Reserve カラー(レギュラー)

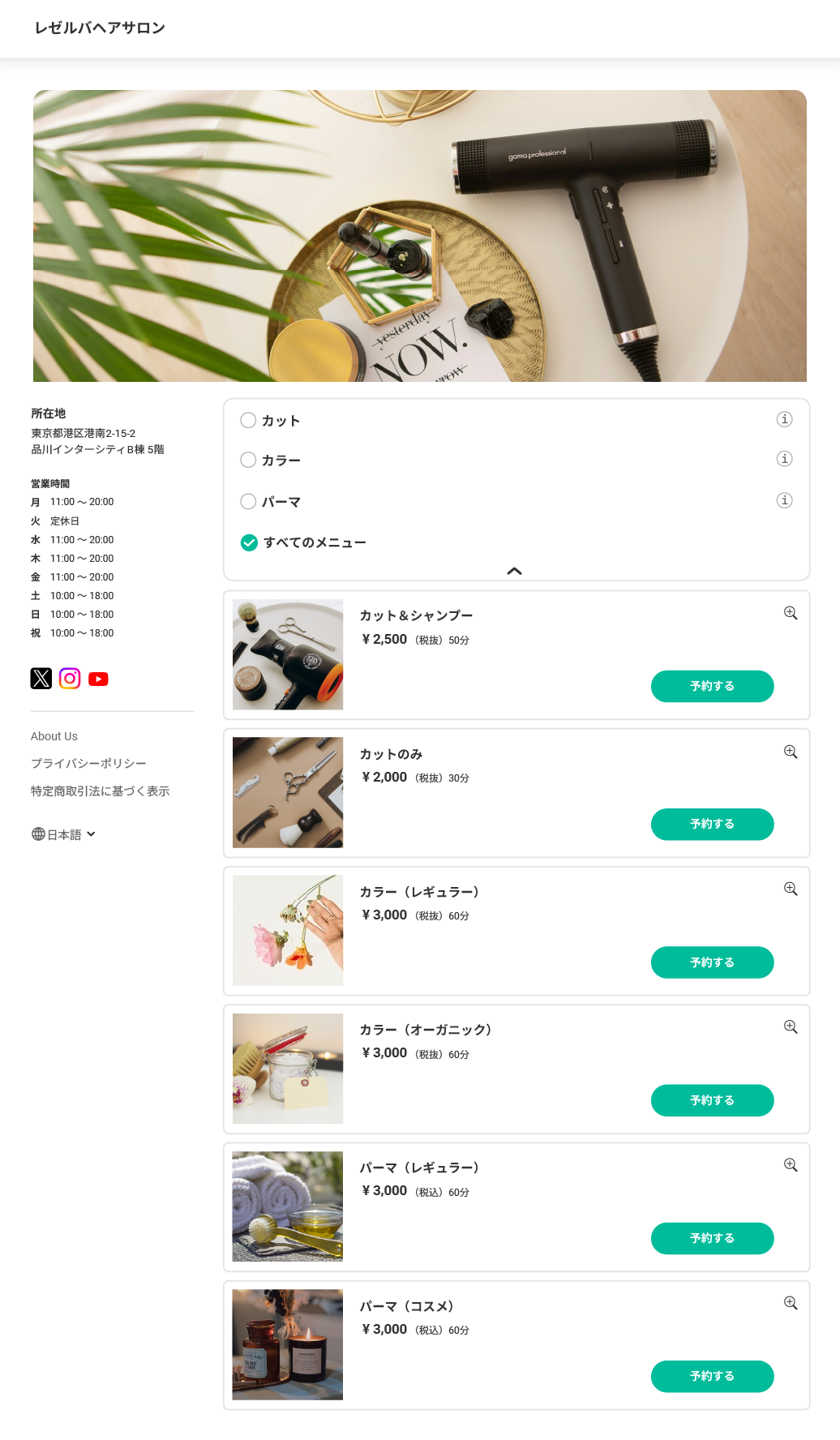click(x=712, y=962)
